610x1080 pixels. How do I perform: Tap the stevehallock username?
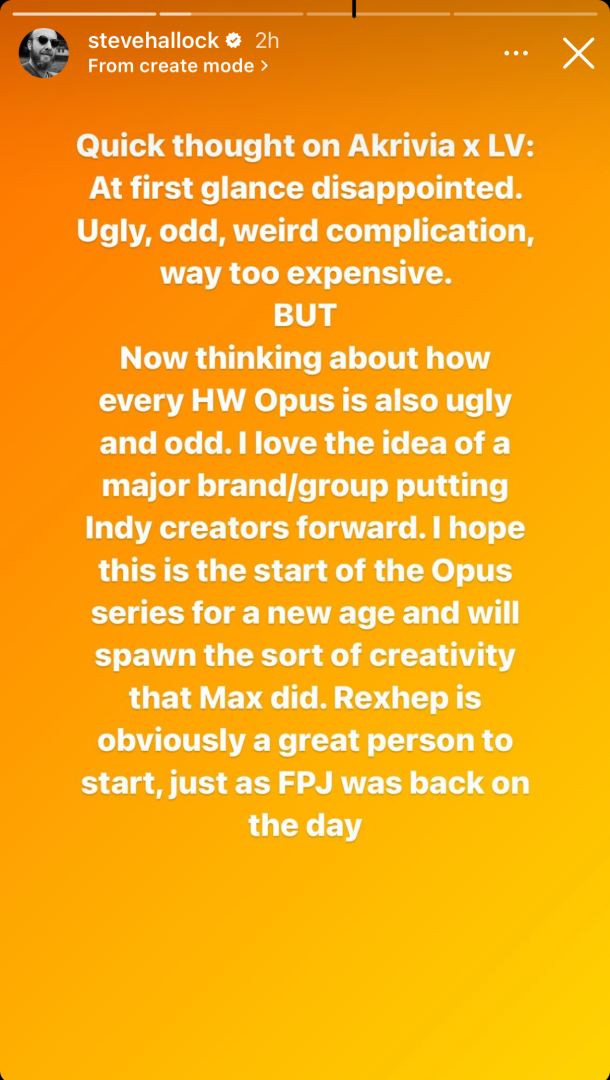(x=153, y=41)
